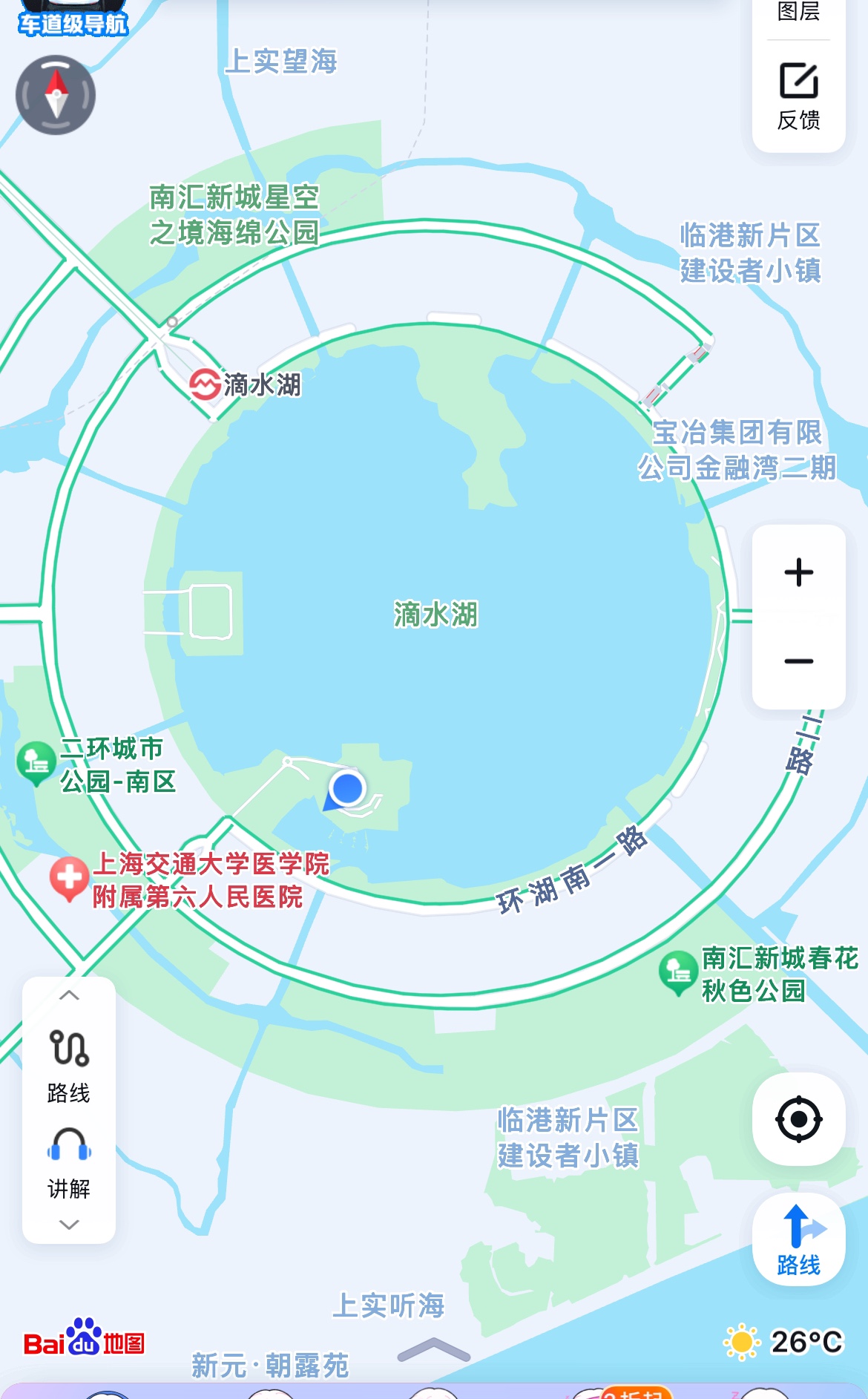This screenshot has height=1399, width=868.
Task: Tap the up chevron in the left tool panel
Action: (69, 995)
